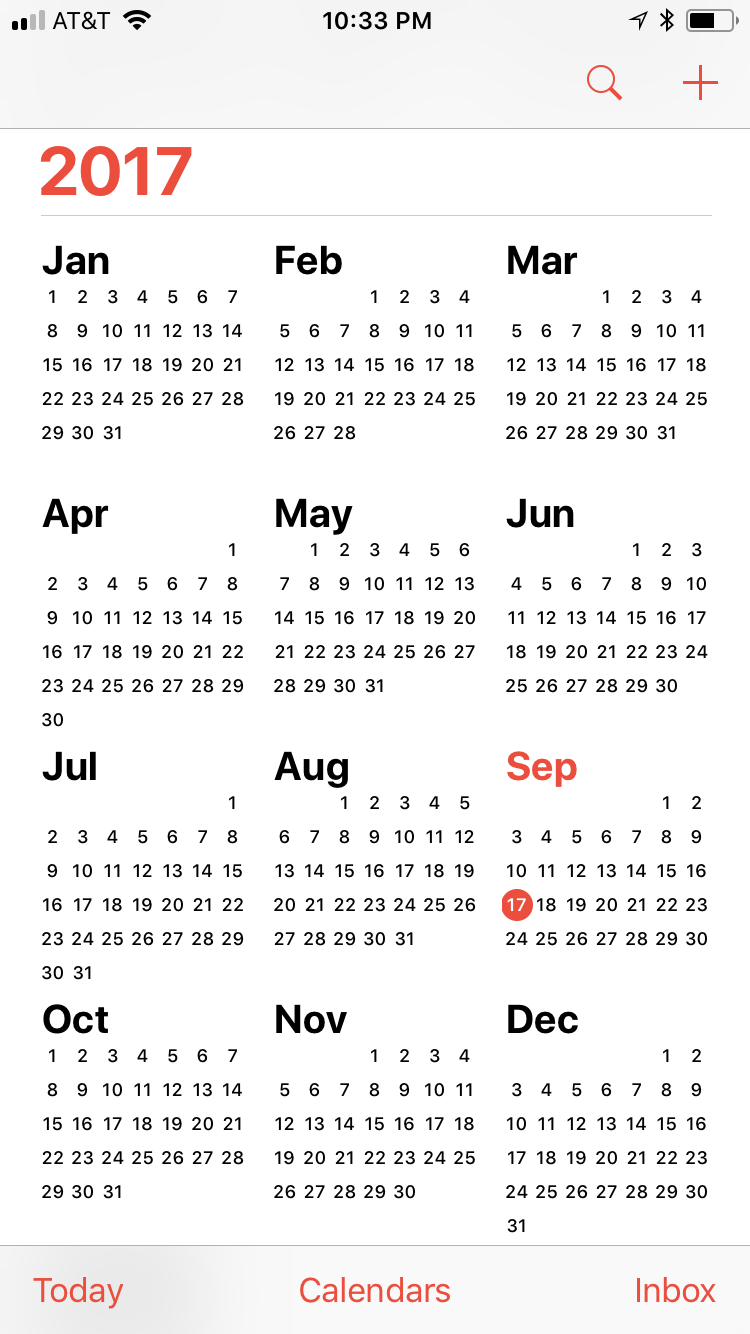Screen dimensions: 750x1334
Task: Open the Calendars list
Action: point(375,1290)
